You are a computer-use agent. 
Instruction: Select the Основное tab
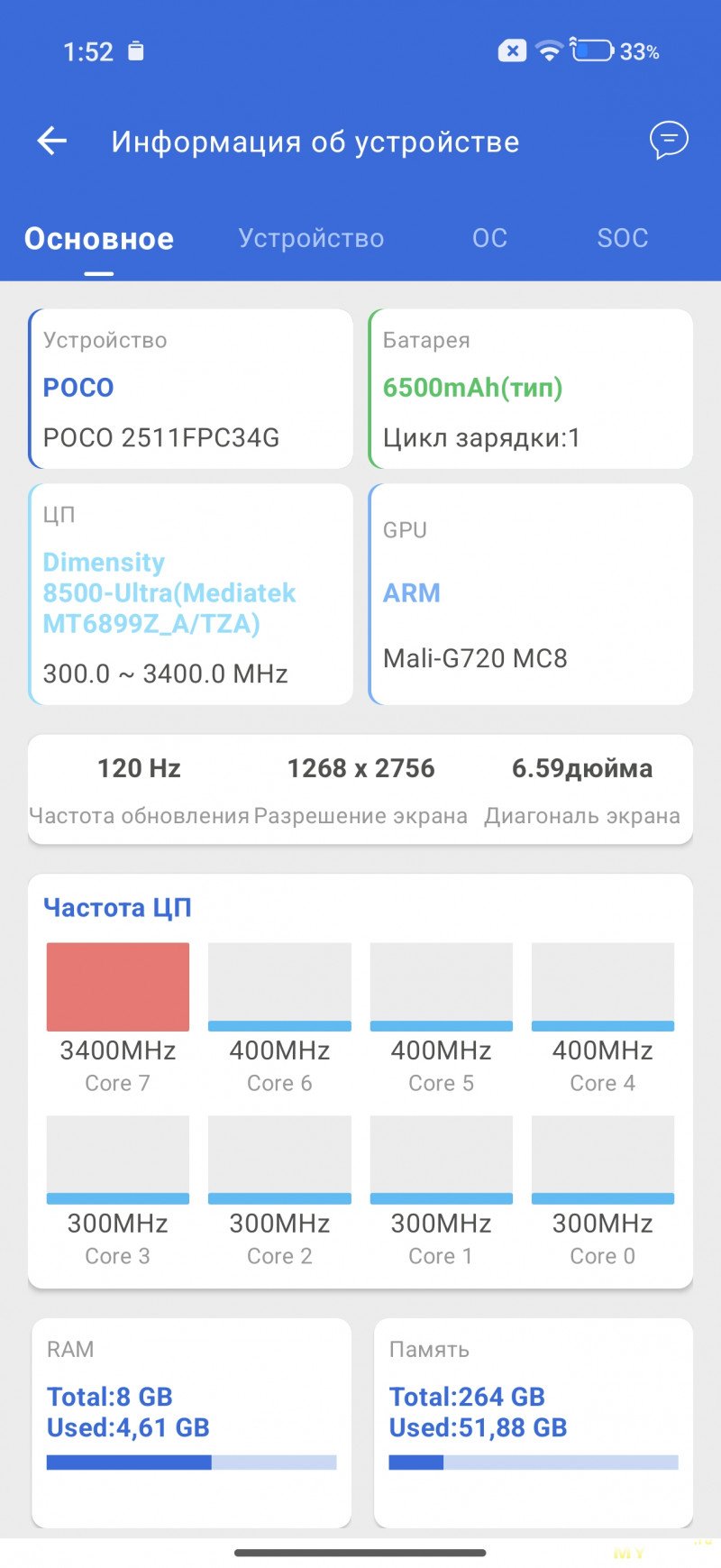(99, 238)
